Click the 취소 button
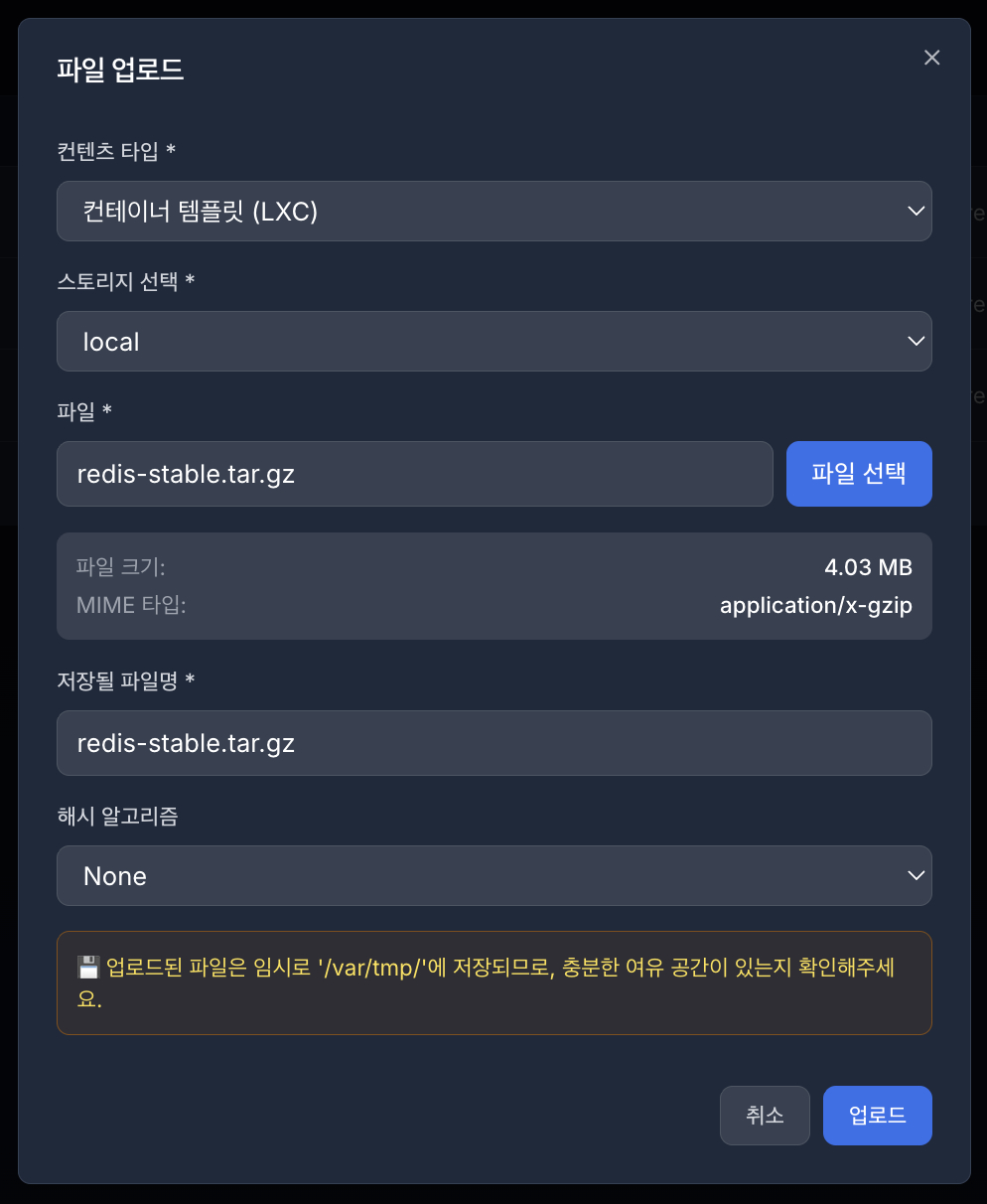Screen dimensions: 987x1204 [x=764, y=1116]
